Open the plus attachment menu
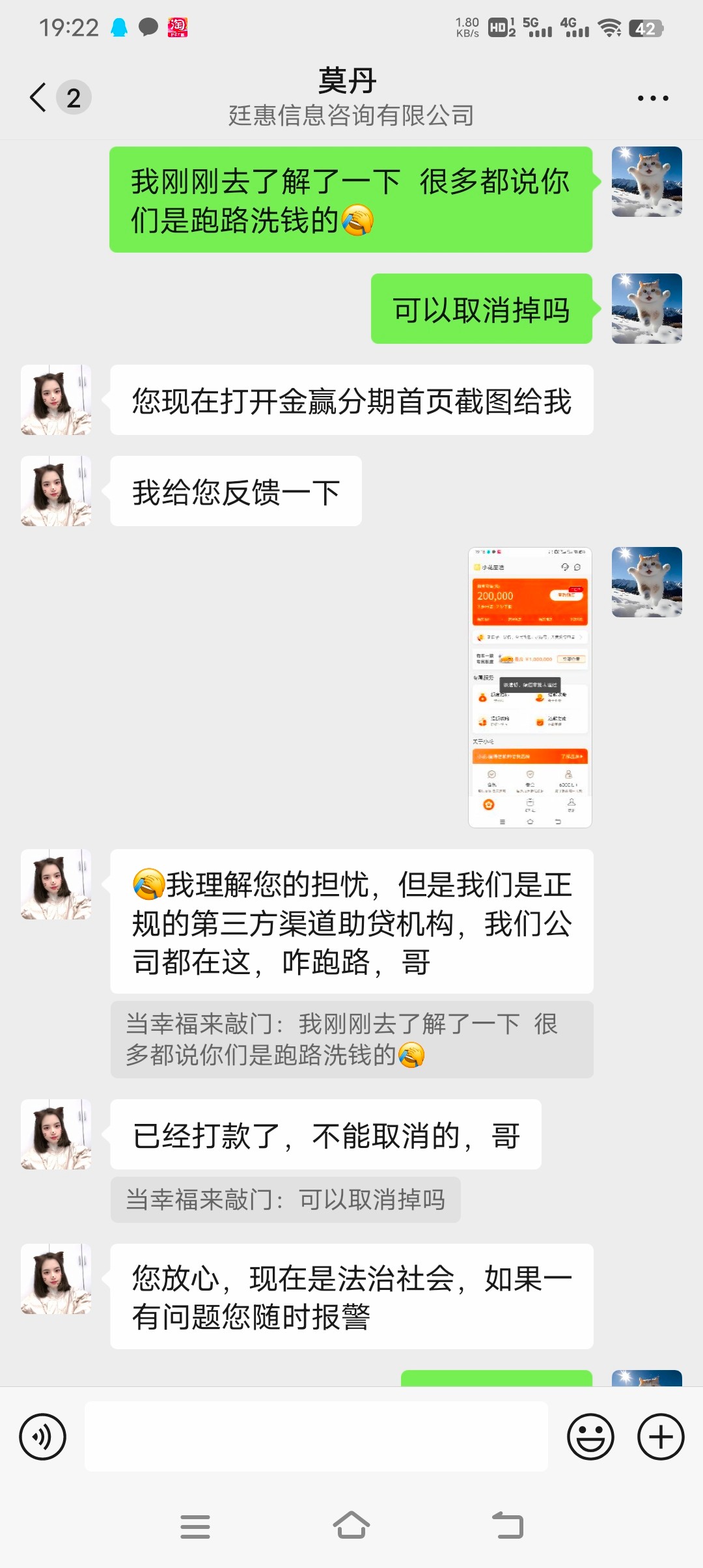This screenshot has height=1568, width=703. pyautogui.click(x=661, y=1436)
